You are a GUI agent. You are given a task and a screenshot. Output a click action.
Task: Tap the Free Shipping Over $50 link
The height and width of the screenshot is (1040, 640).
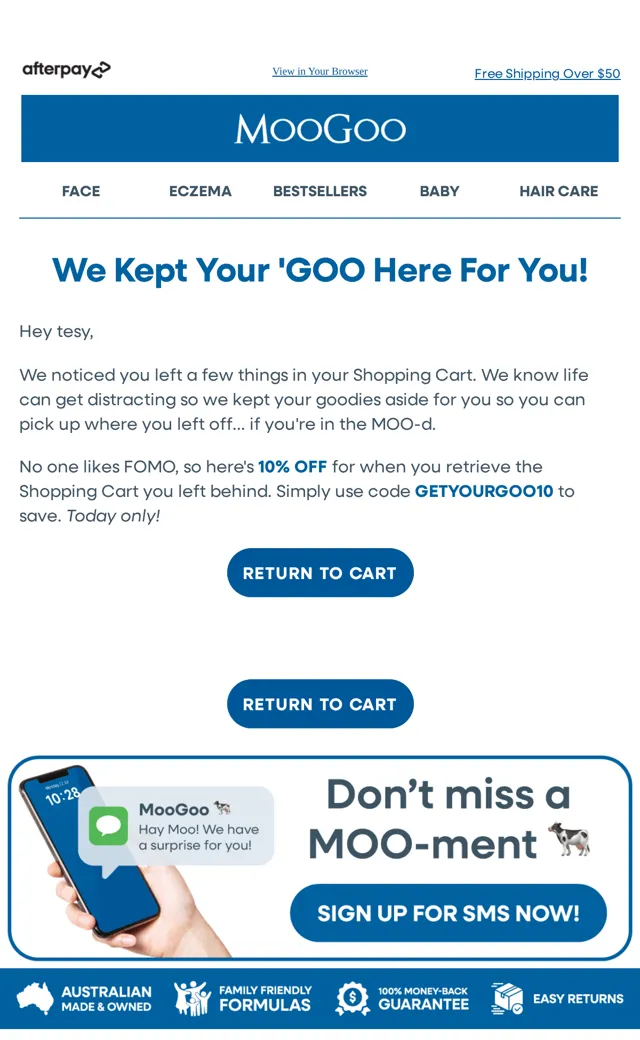547,74
